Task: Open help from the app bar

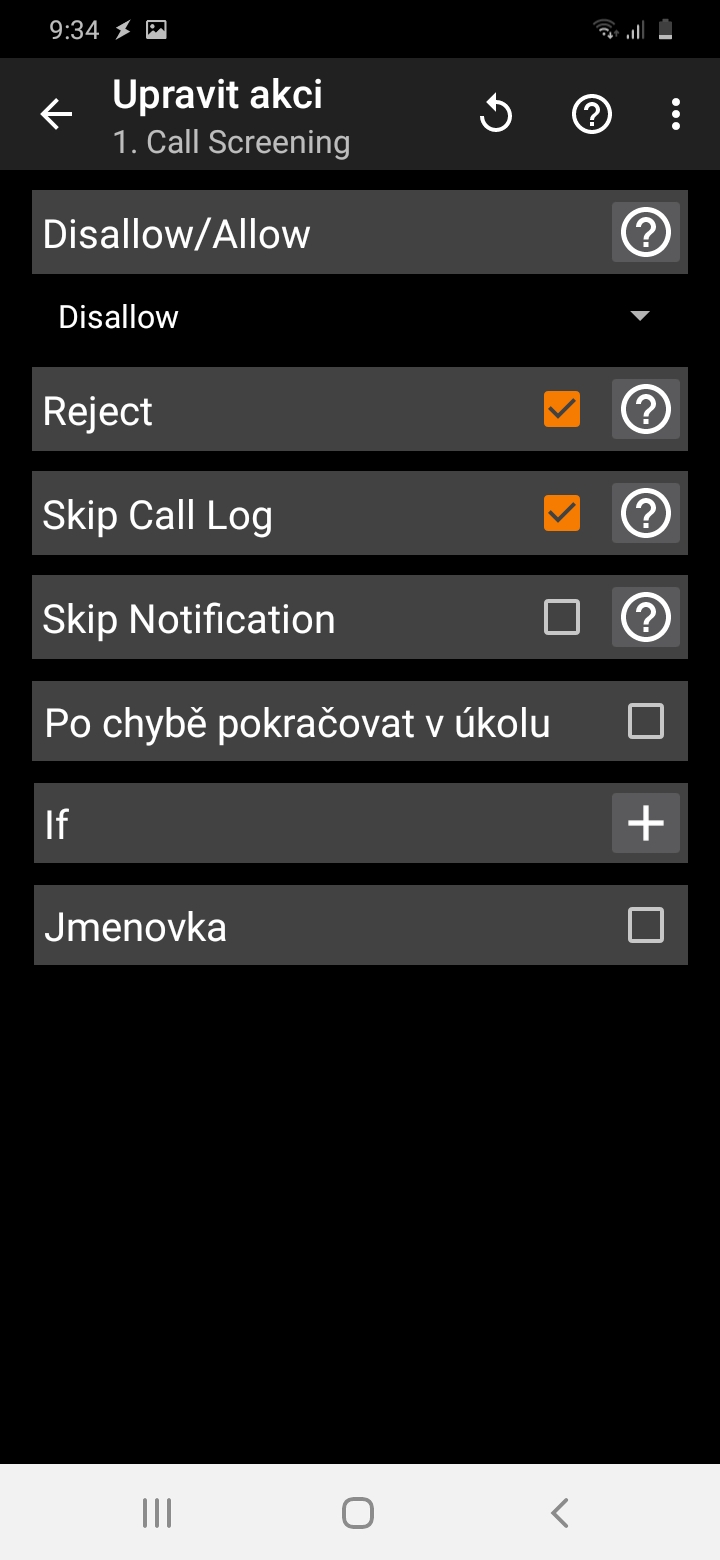Action: tap(591, 115)
